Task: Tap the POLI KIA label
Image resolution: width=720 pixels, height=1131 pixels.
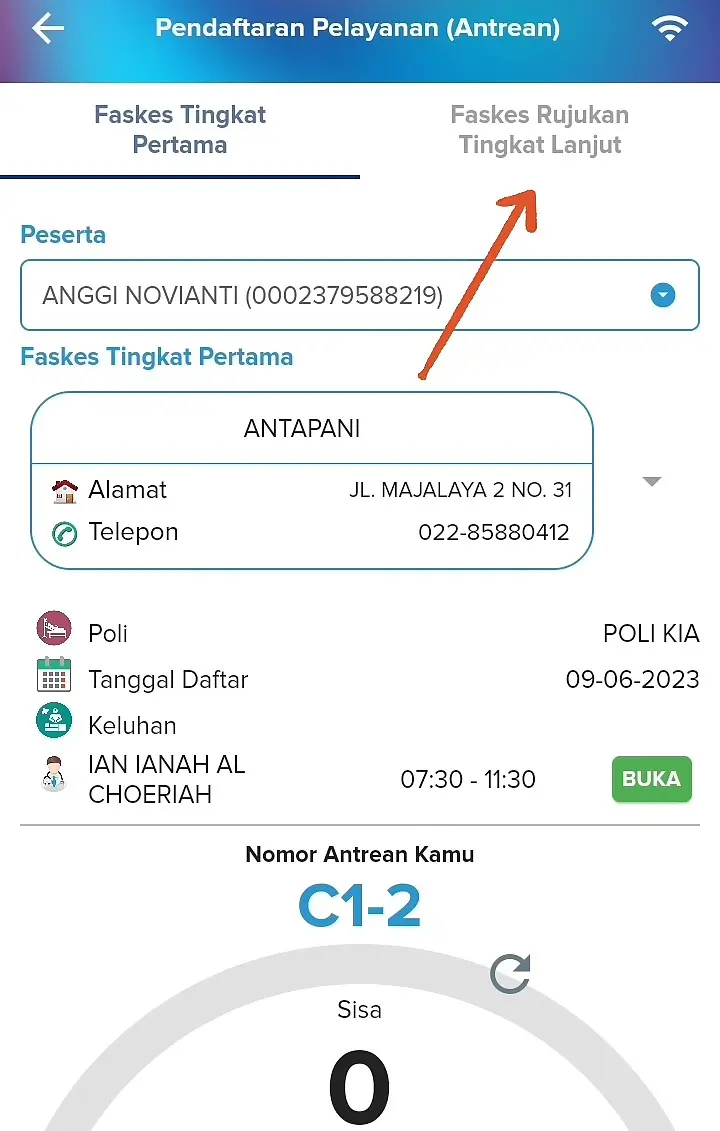Action: coord(650,633)
